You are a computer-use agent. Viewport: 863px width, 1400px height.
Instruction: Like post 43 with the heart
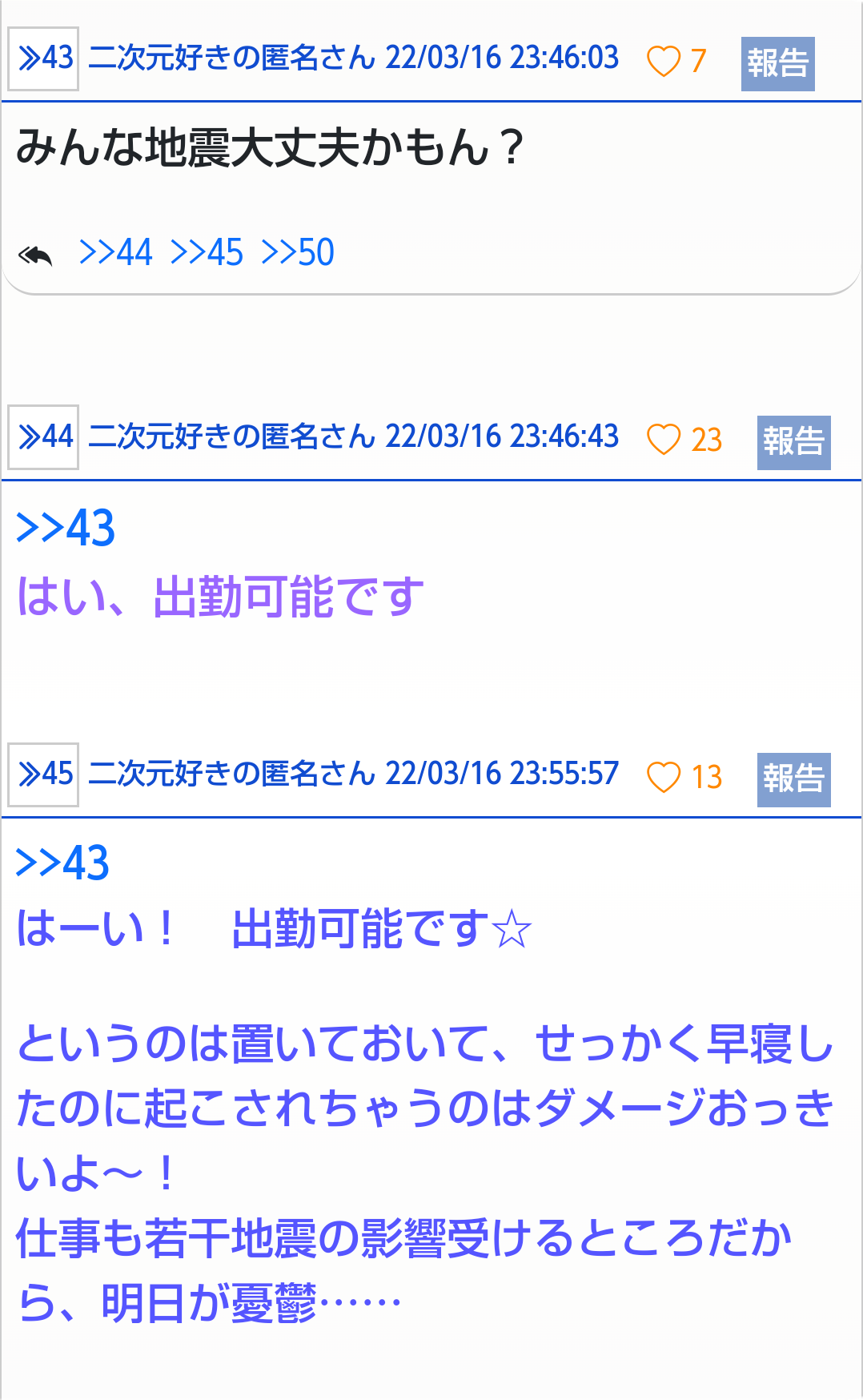coord(664,62)
